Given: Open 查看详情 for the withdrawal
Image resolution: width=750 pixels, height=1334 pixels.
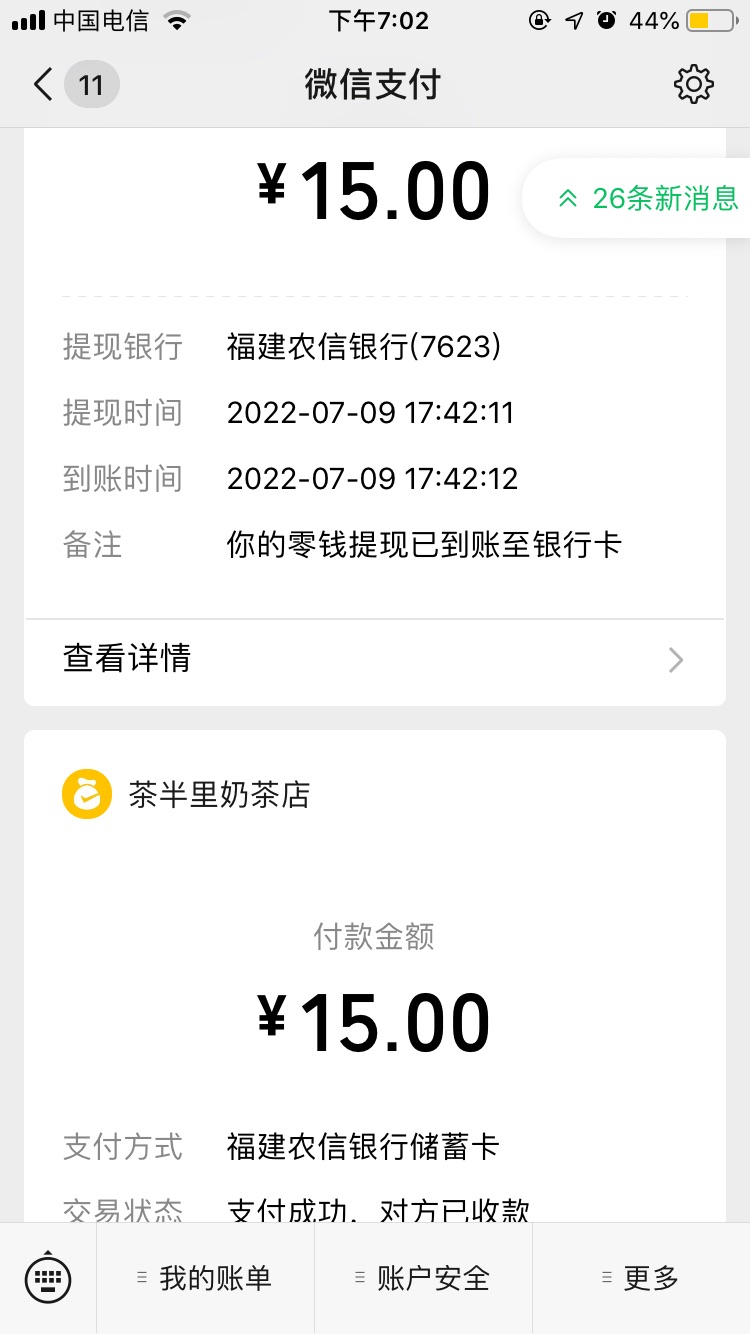Looking at the screenshot, I should point(374,659).
